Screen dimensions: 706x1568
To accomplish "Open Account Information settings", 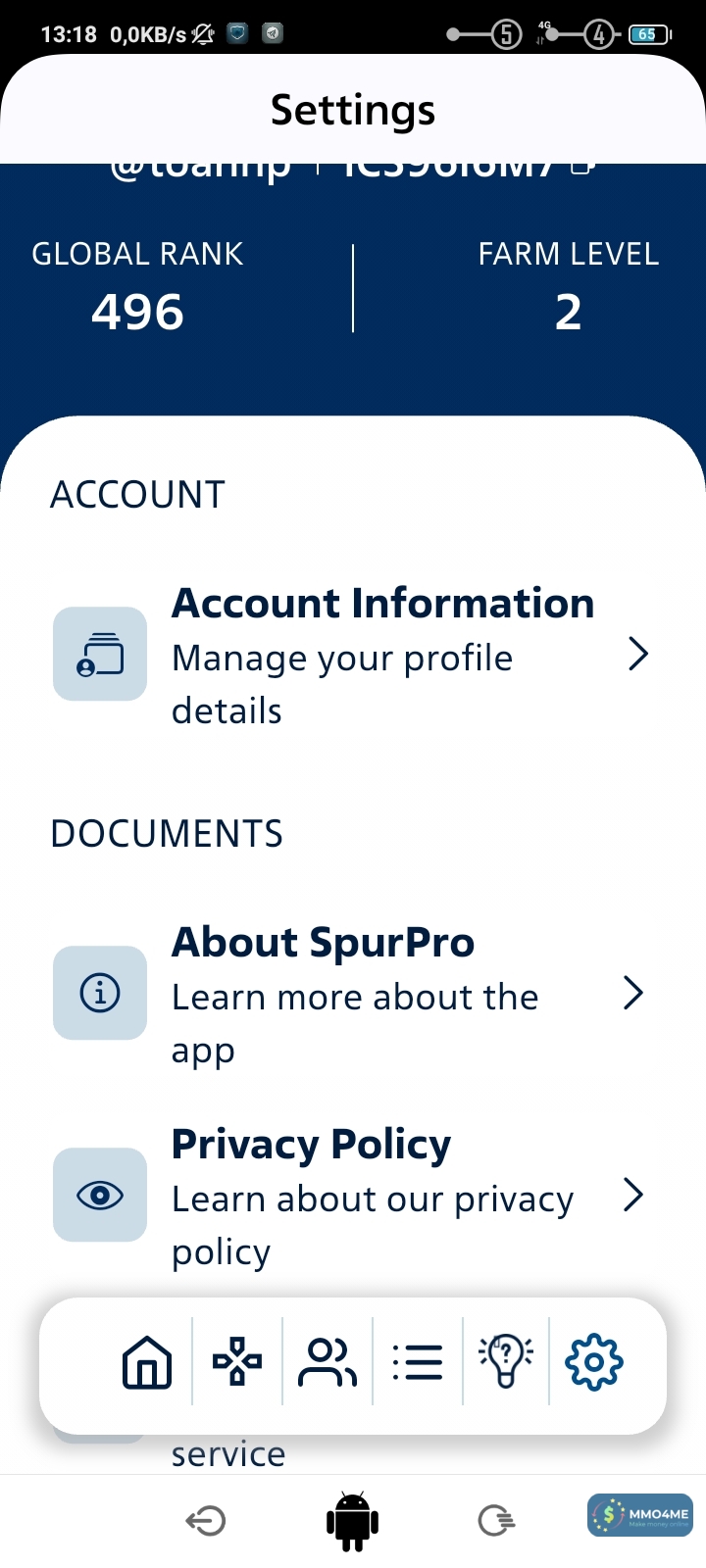I will click(353, 655).
